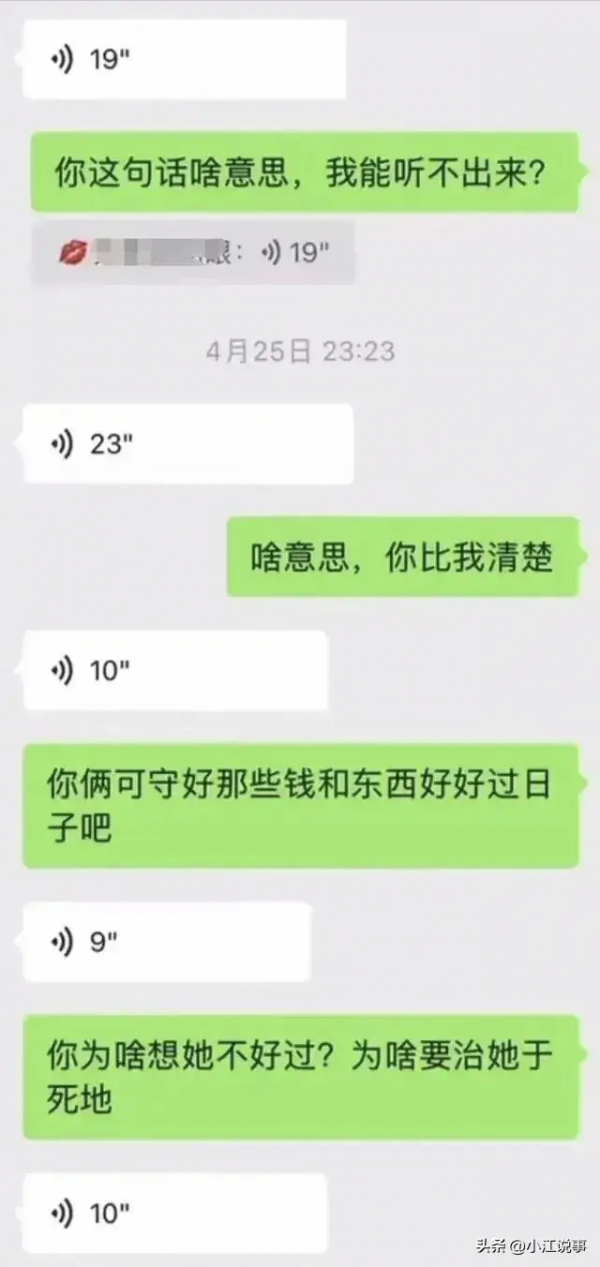Screen dimensions: 600x1267
Task: Play the 19-second voice message at the top
Action: point(184,60)
